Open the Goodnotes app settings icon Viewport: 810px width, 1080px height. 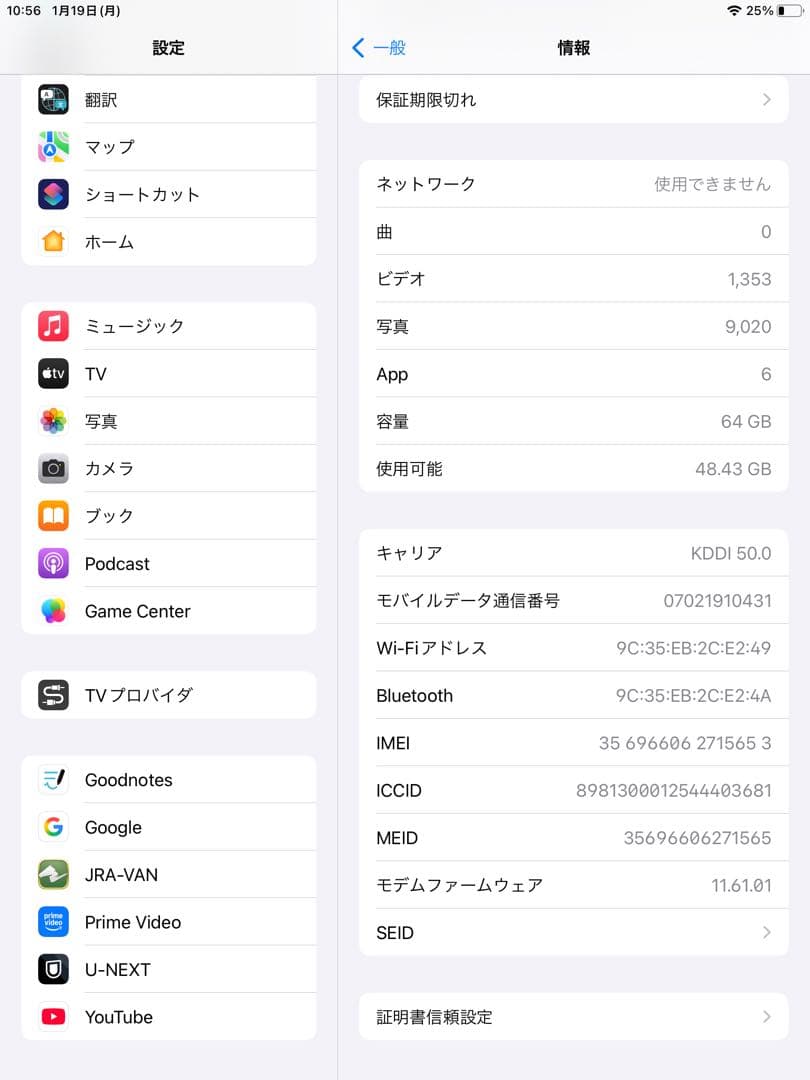click(52, 779)
